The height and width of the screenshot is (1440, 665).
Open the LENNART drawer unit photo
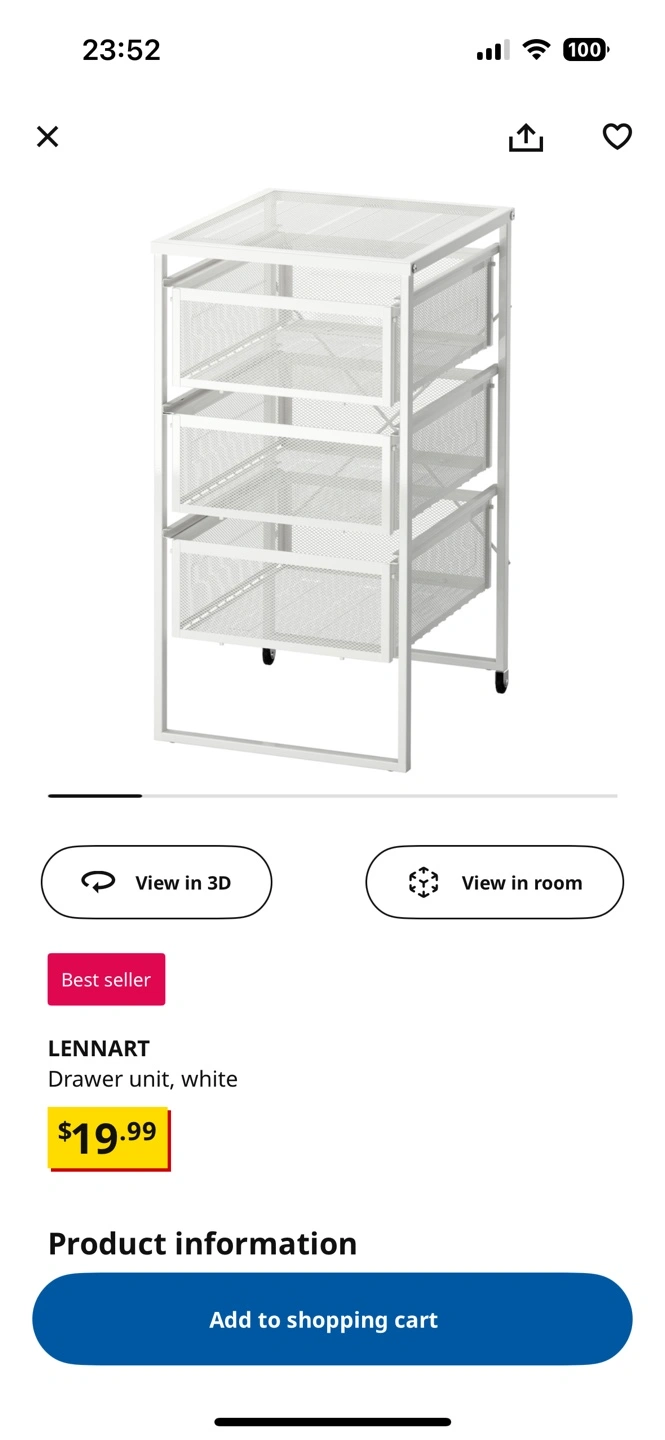pyautogui.click(x=332, y=480)
